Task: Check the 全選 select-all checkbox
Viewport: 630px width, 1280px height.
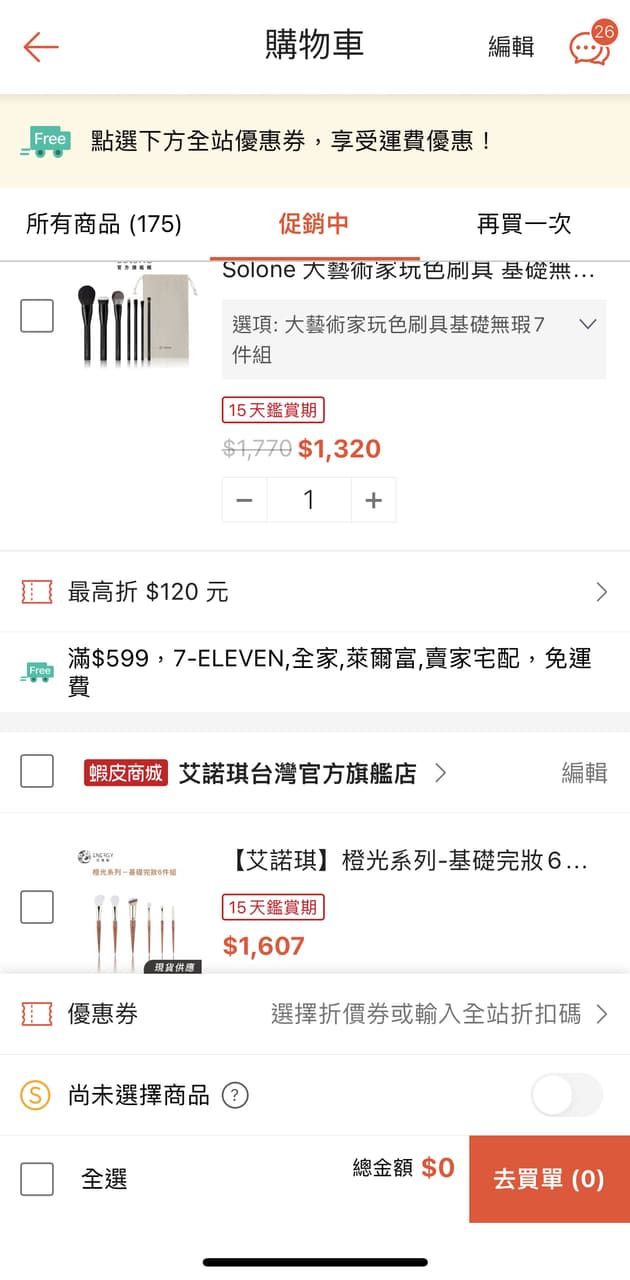Action: coord(37,1179)
